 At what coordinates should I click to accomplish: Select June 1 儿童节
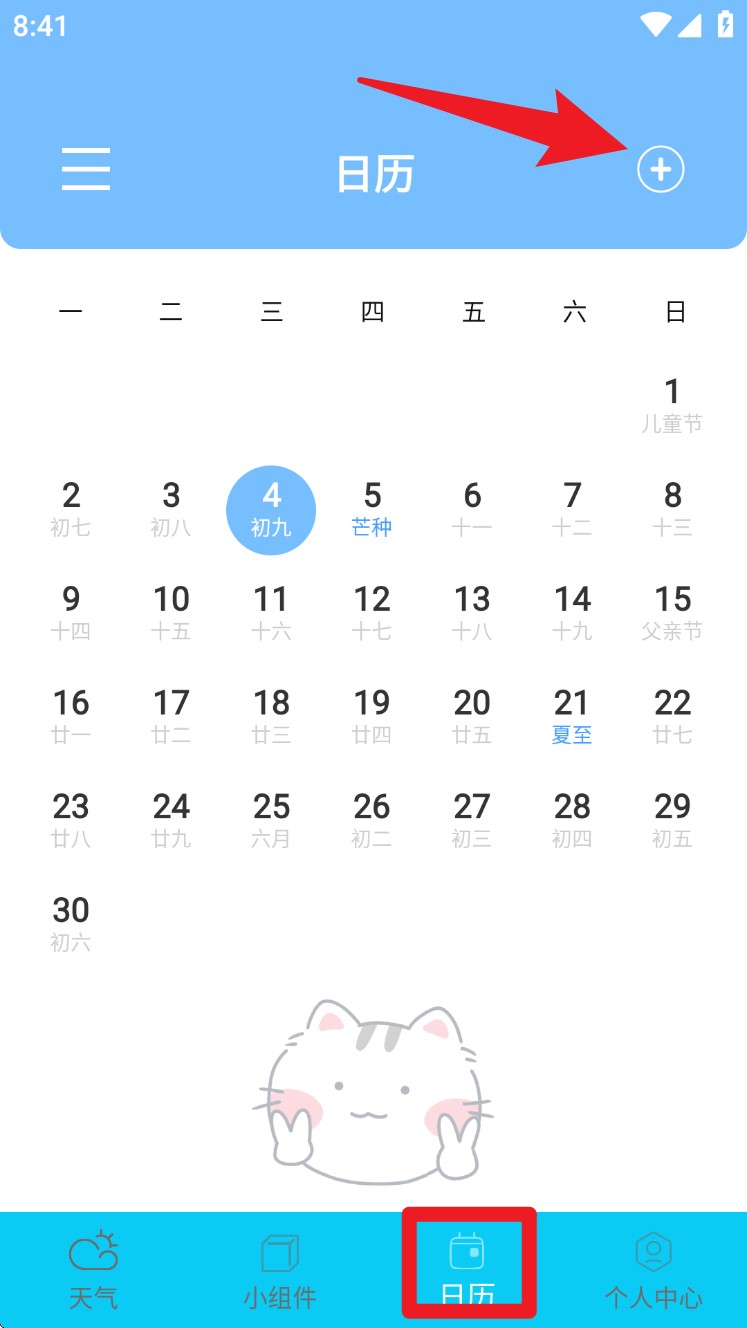[x=672, y=404]
